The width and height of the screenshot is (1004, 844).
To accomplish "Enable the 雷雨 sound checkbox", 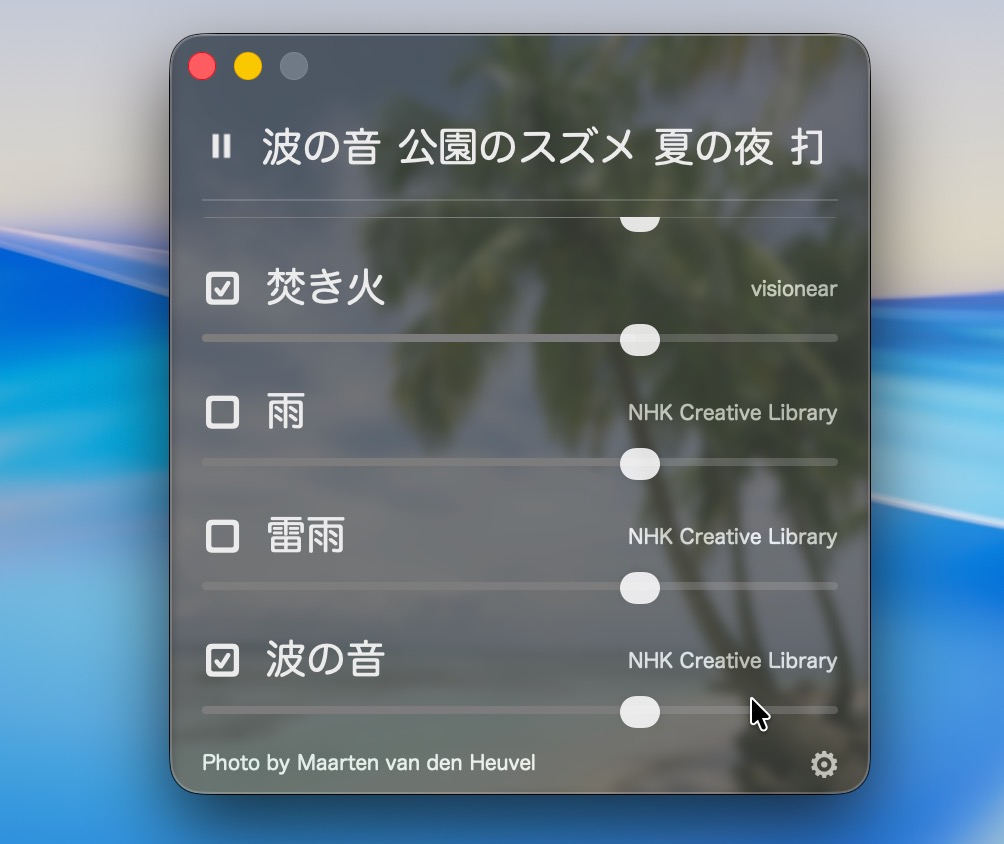I will pyautogui.click(x=222, y=536).
